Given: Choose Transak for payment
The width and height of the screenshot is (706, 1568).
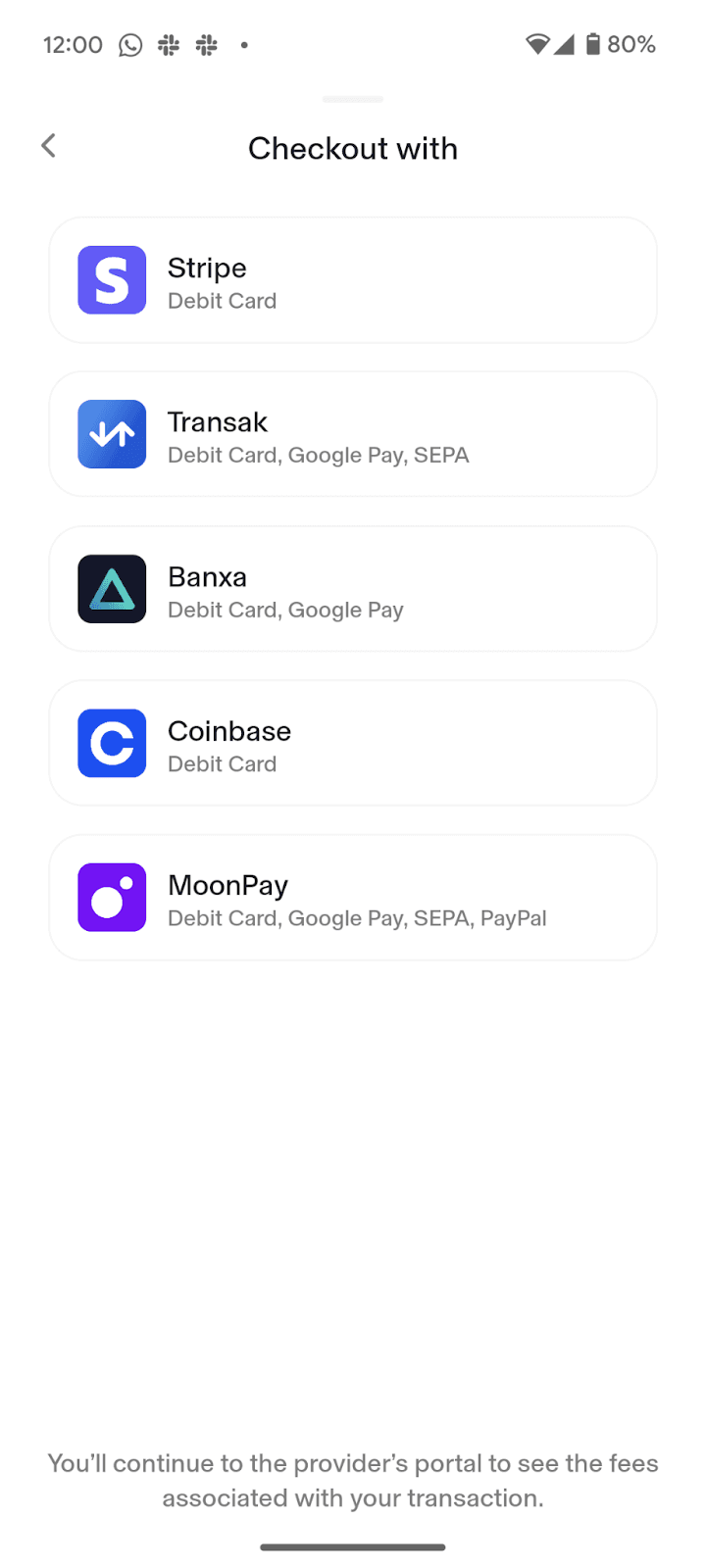Looking at the screenshot, I should pyautogui.click(x=353, y=434).
